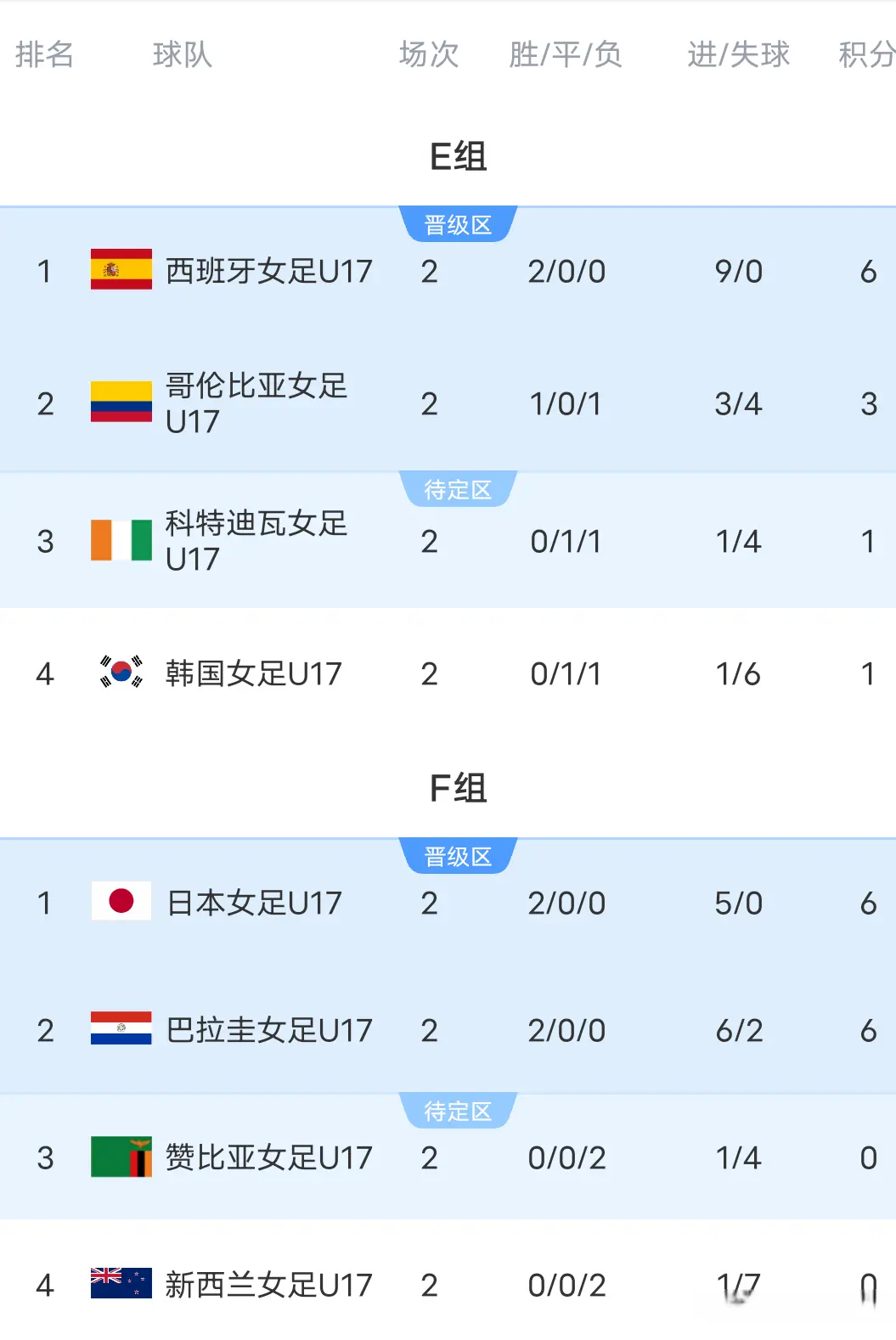896x1340 pixels.
Task: Click the New Zealand flag icon
Action: [x=120, y=1285]
